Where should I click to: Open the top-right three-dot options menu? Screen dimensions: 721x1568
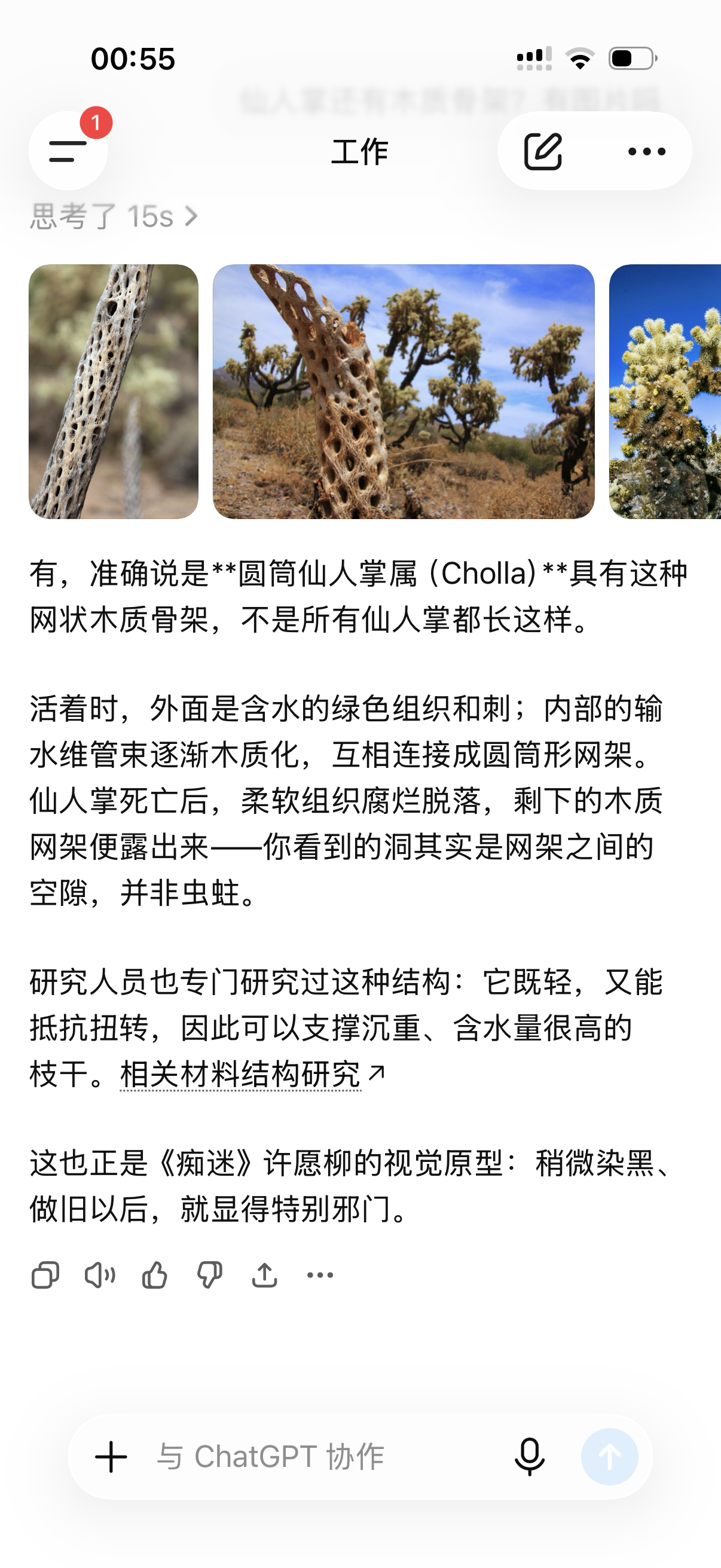[647, 151]
